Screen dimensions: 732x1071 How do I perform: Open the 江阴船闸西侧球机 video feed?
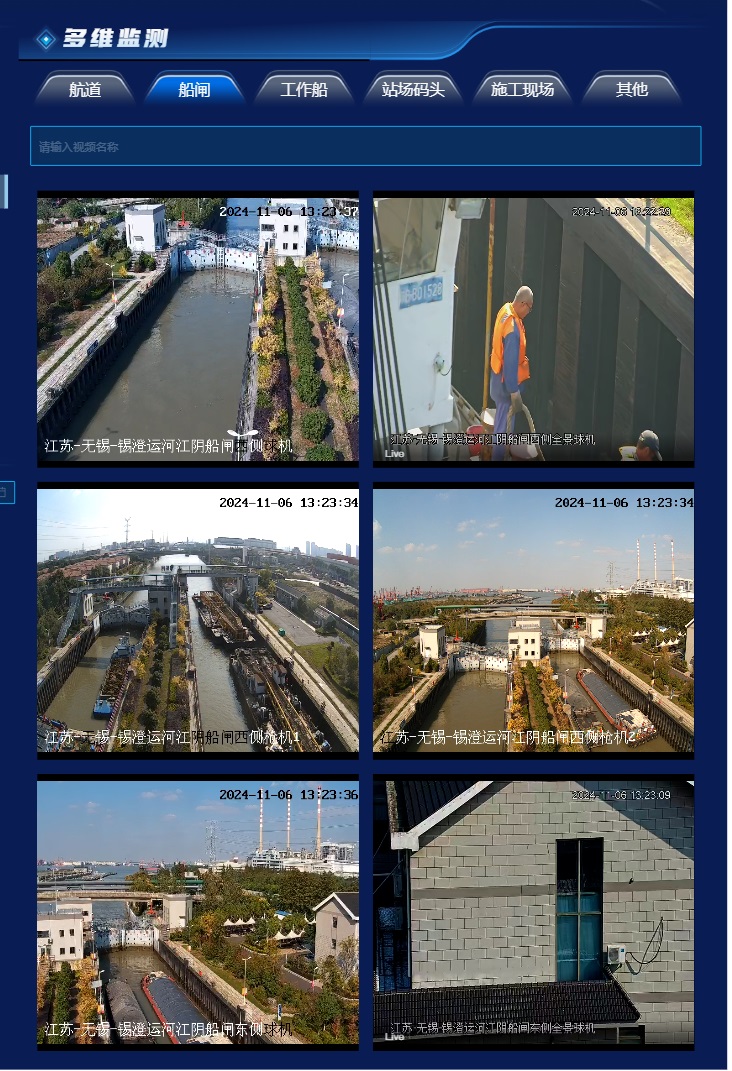(198, 328)
